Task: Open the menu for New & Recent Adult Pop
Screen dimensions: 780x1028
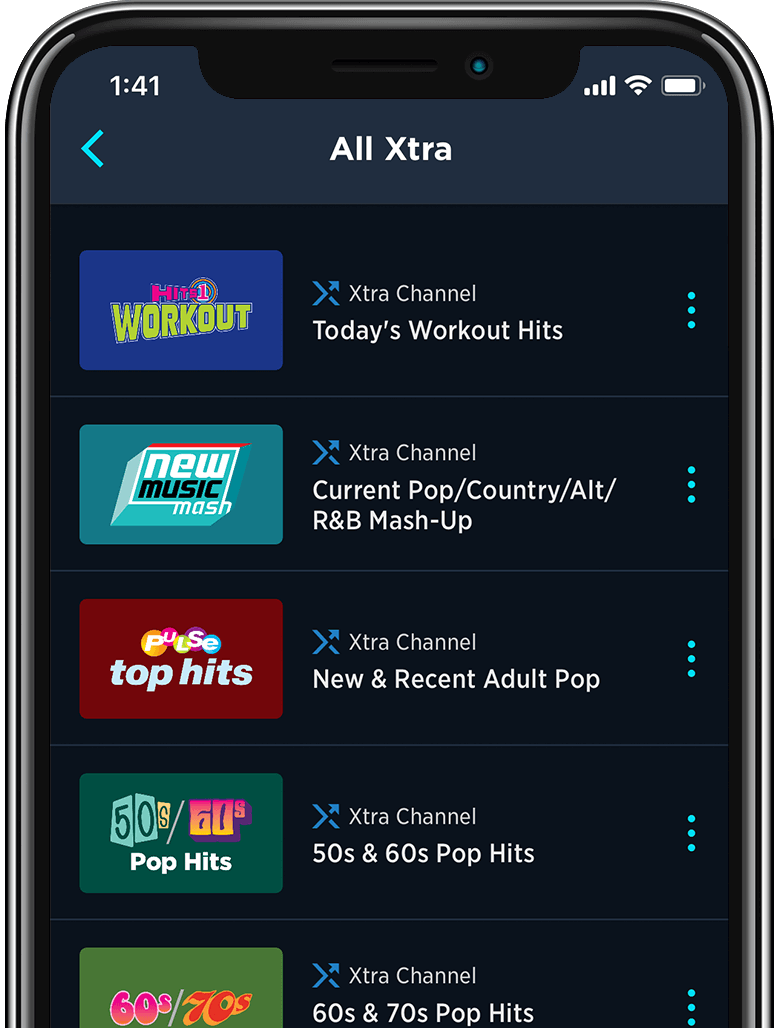Action: click(691, 659)
